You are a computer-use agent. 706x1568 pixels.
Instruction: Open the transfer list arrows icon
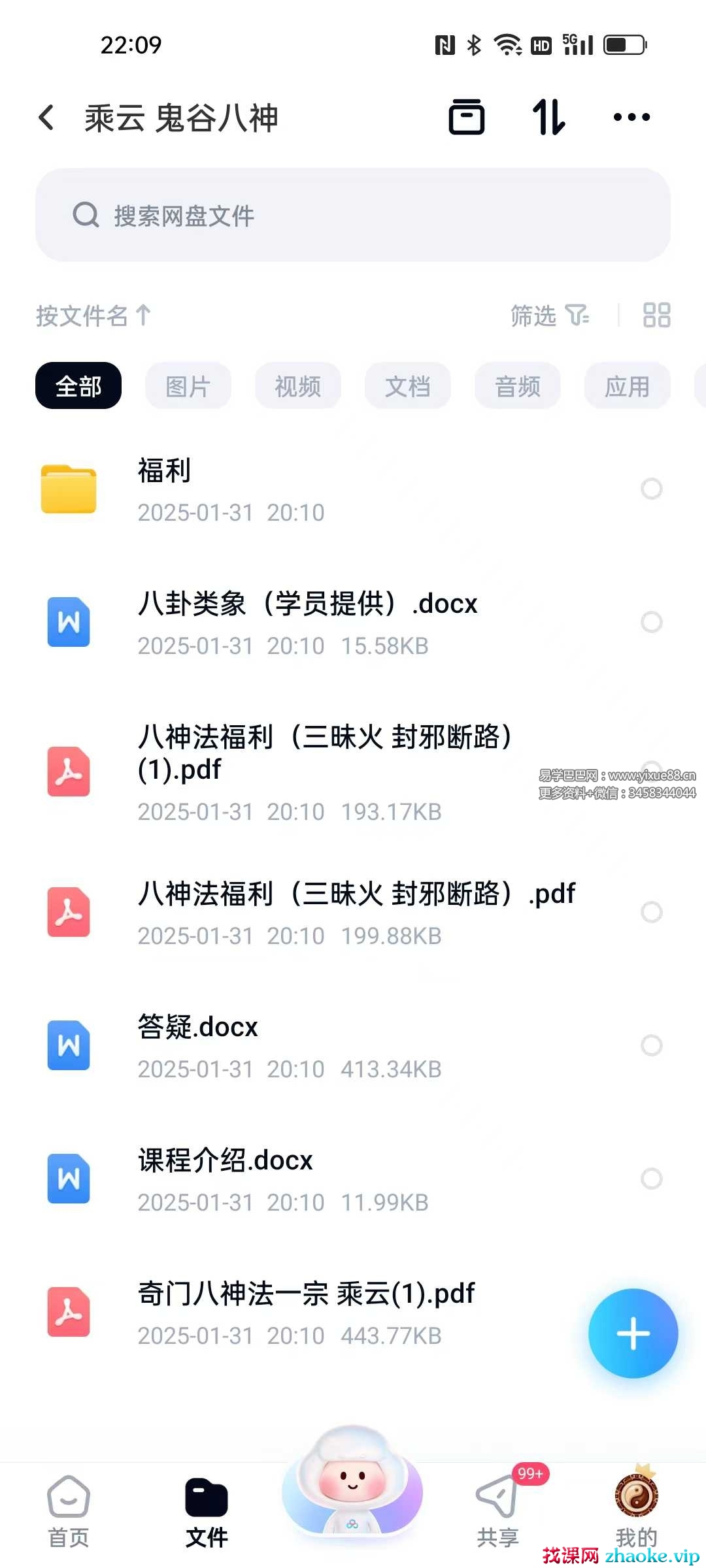tap(548, 118)
